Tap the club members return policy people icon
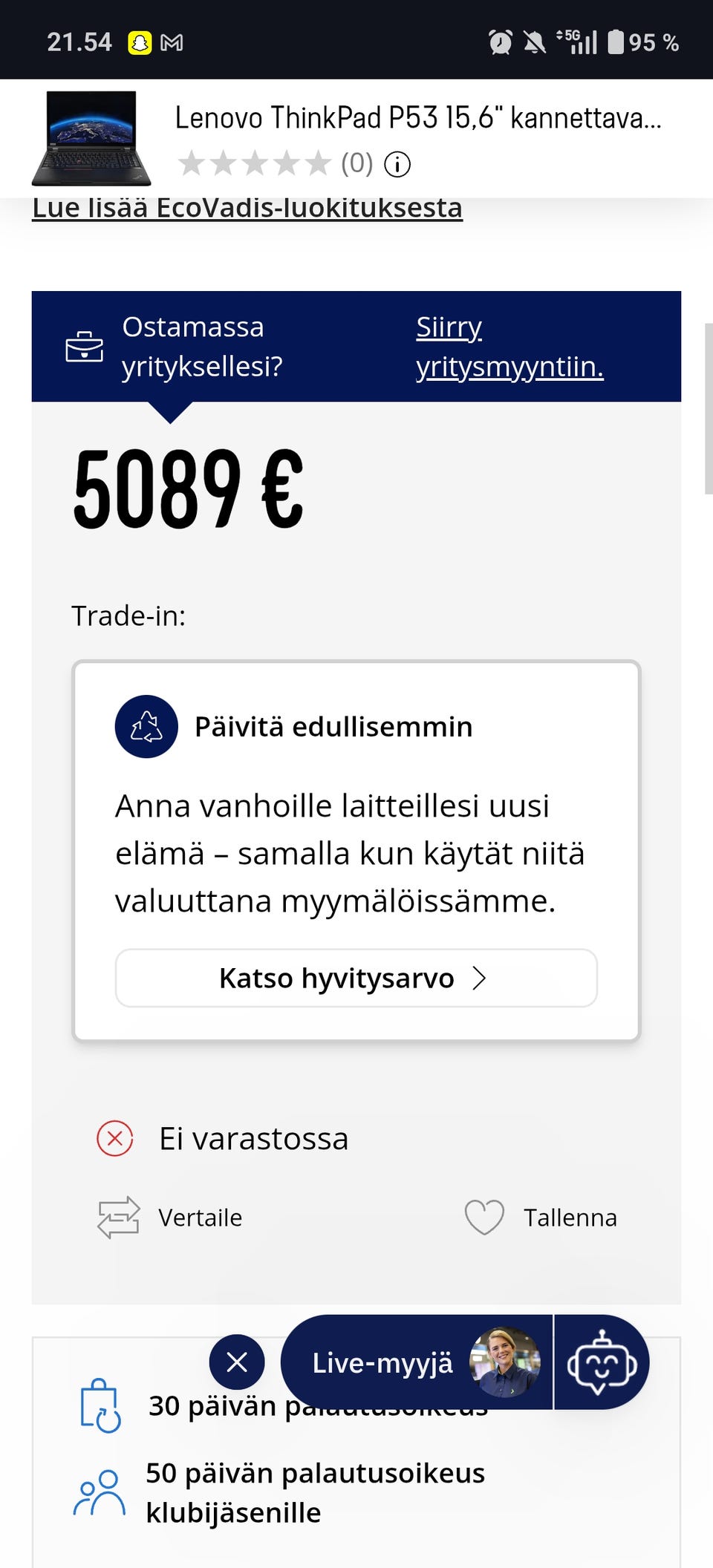The height and width of the screenshot is (1568, 713). pyautogui.click(x=100, y=1492)
